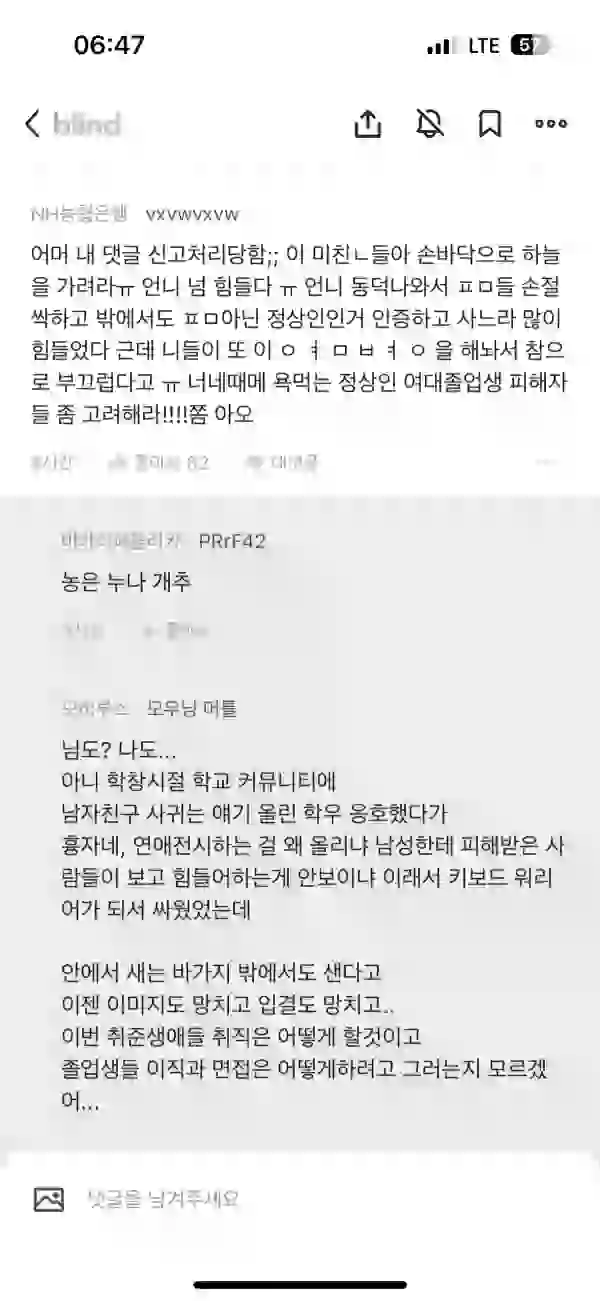Bookmark this post
The height and width of the screenshot is (1301, 600).
coord(490,124)
